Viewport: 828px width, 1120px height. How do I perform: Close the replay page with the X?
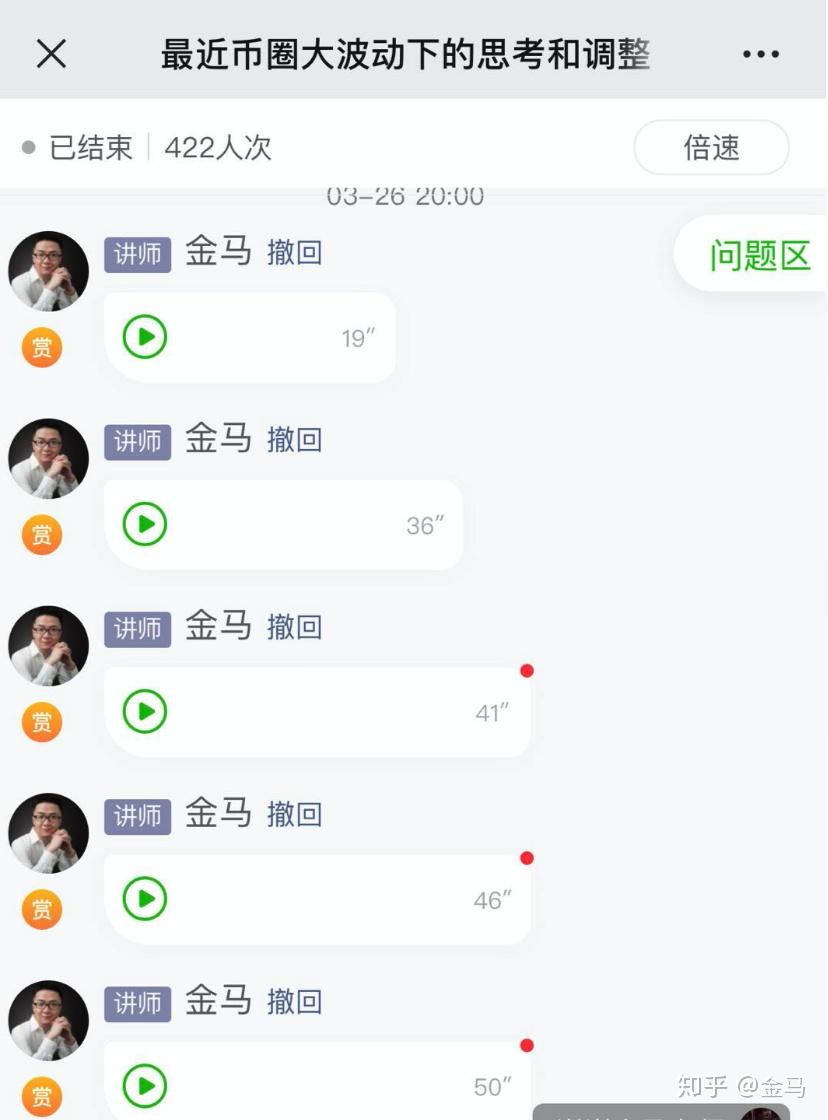(x=50, y=54)
